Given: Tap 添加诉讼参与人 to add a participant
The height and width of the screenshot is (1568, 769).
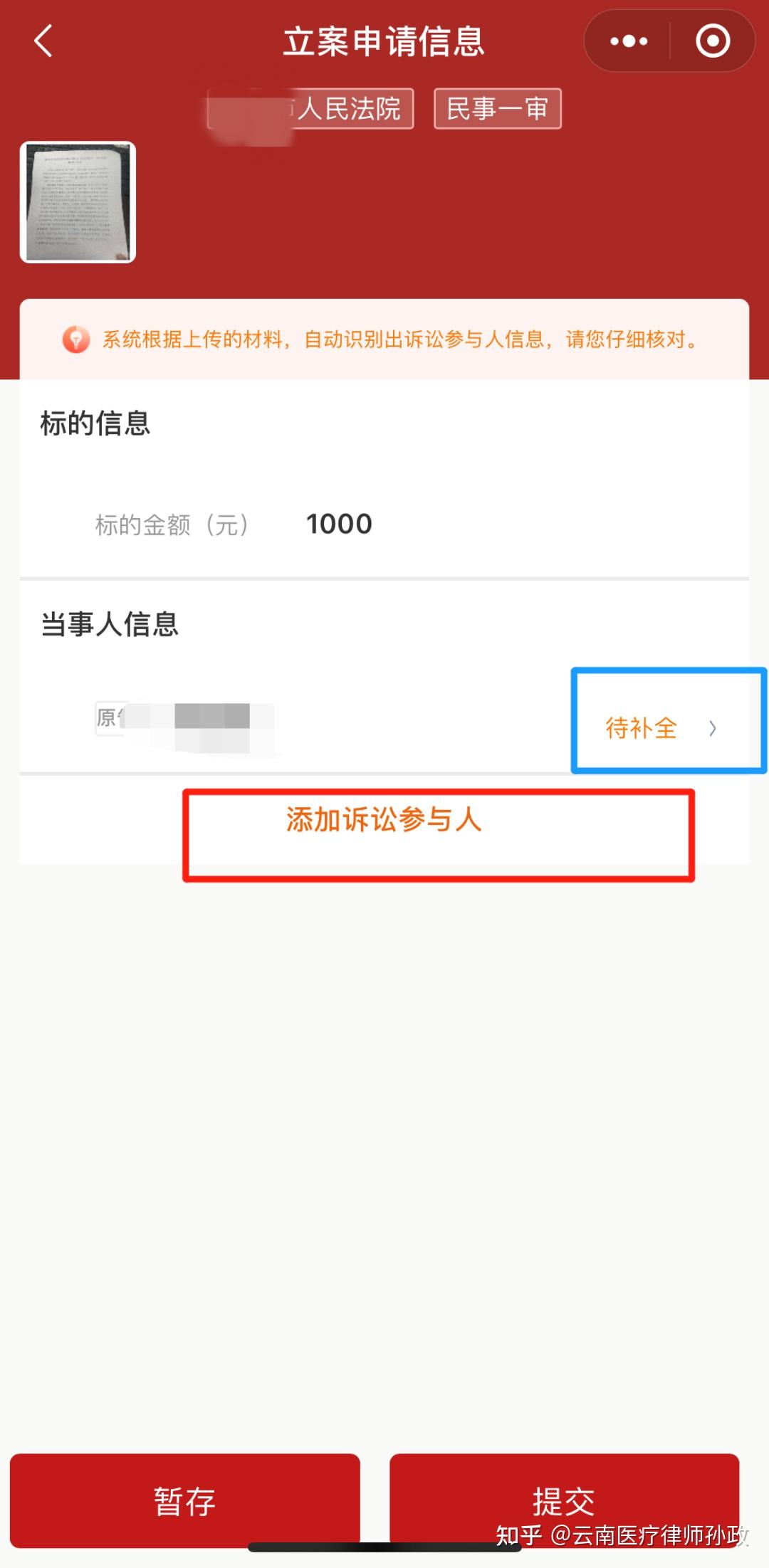Looking at the screenshot, I should (x=384, y=820).
